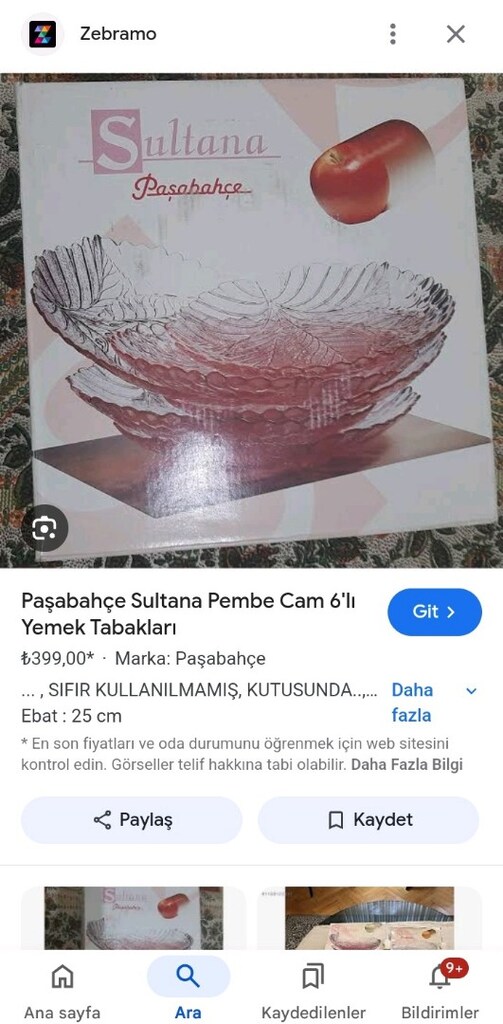The width and height of the screenshot is (503, 1024).
Task: Open the related table photo thumbnail
Action: [370, 918]
